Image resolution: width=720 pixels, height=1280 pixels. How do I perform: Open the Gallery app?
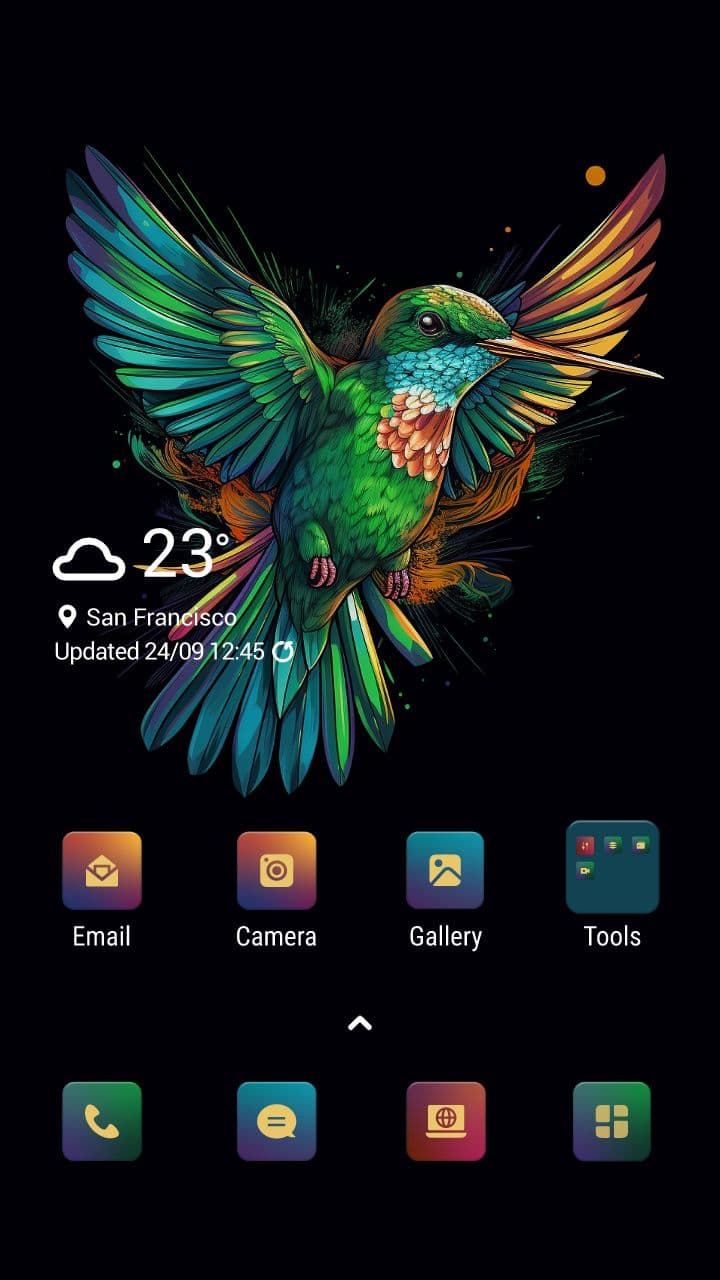(445, 871)
